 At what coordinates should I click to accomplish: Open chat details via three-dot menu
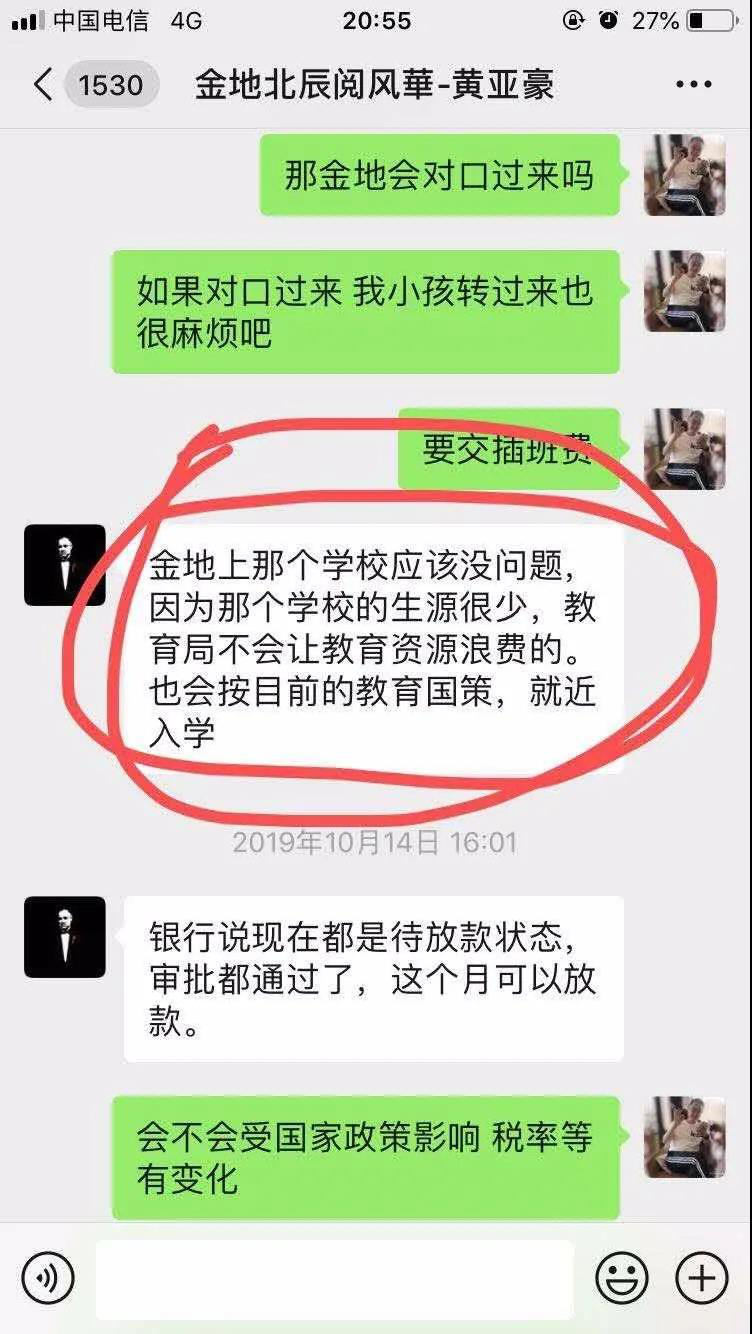[x=693, y=85]
